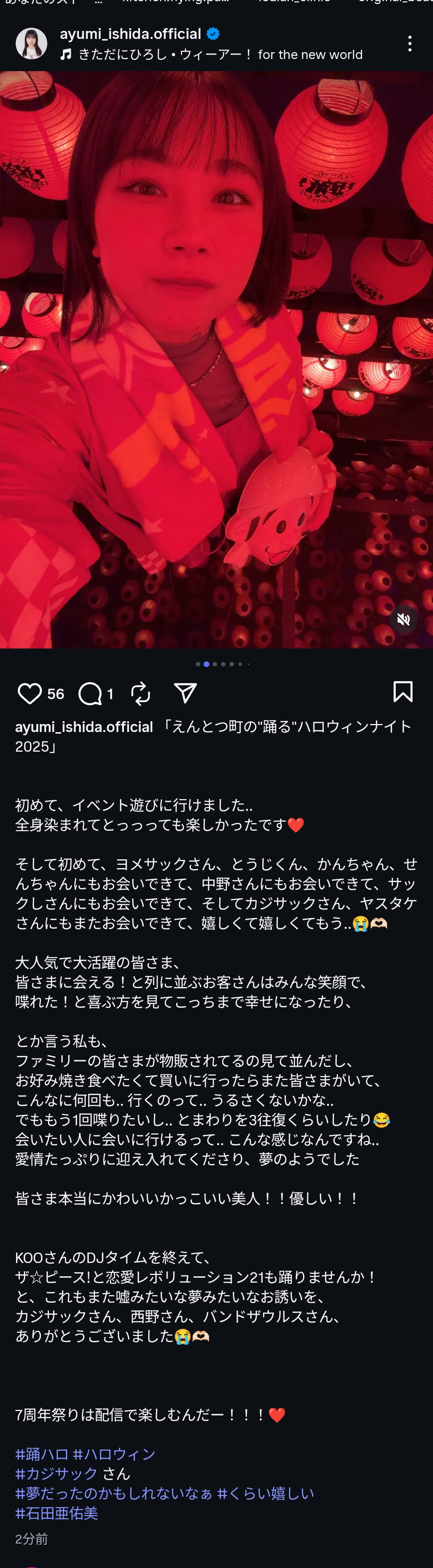Save the post with the bookmark icon
Screen dimensions: 433x1568
click(x=403, y=692)
